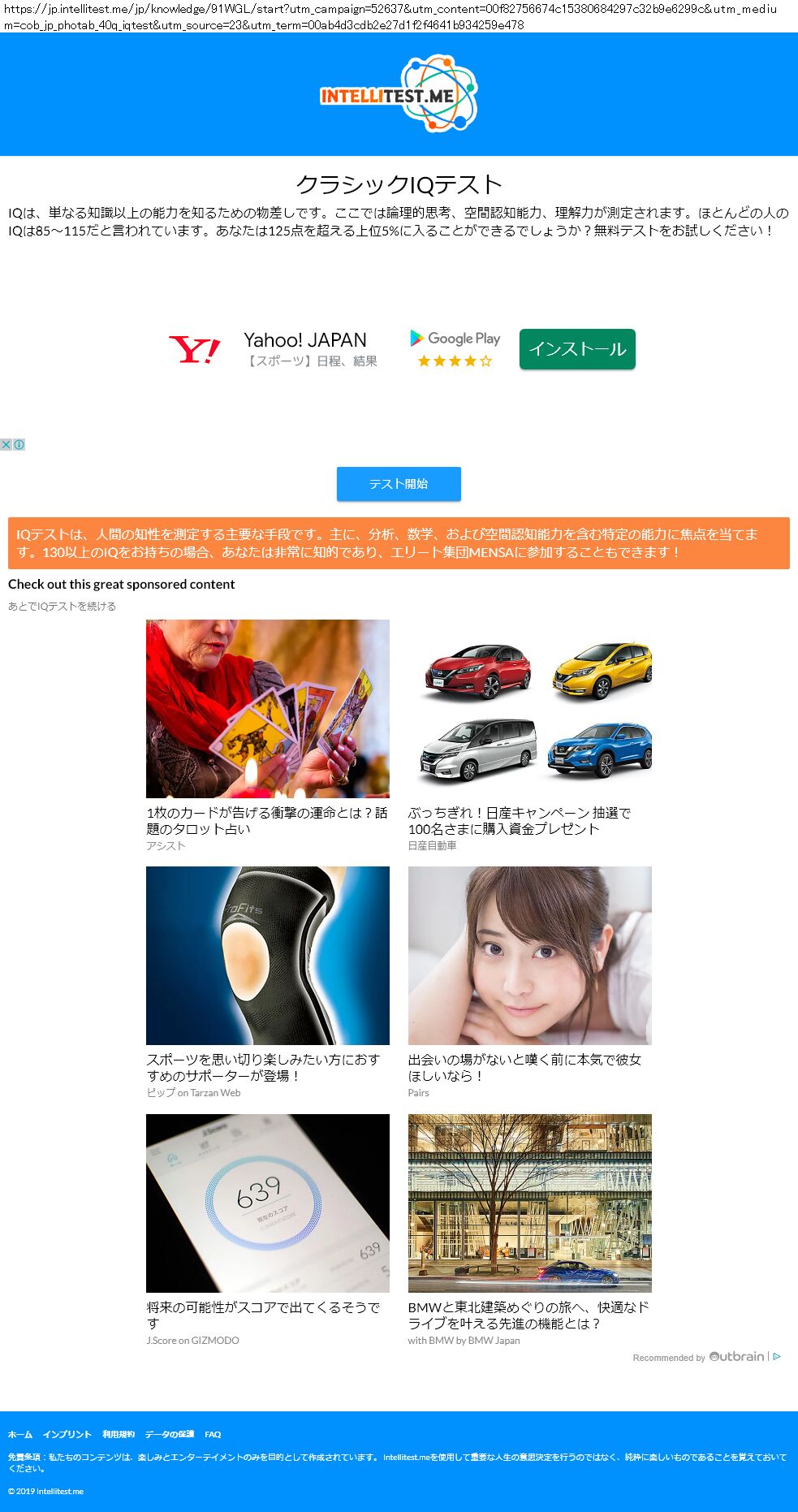Open the tarot card fortune article
The height and width of the screenshot is (1512, 798).
(x=268, y=735)
